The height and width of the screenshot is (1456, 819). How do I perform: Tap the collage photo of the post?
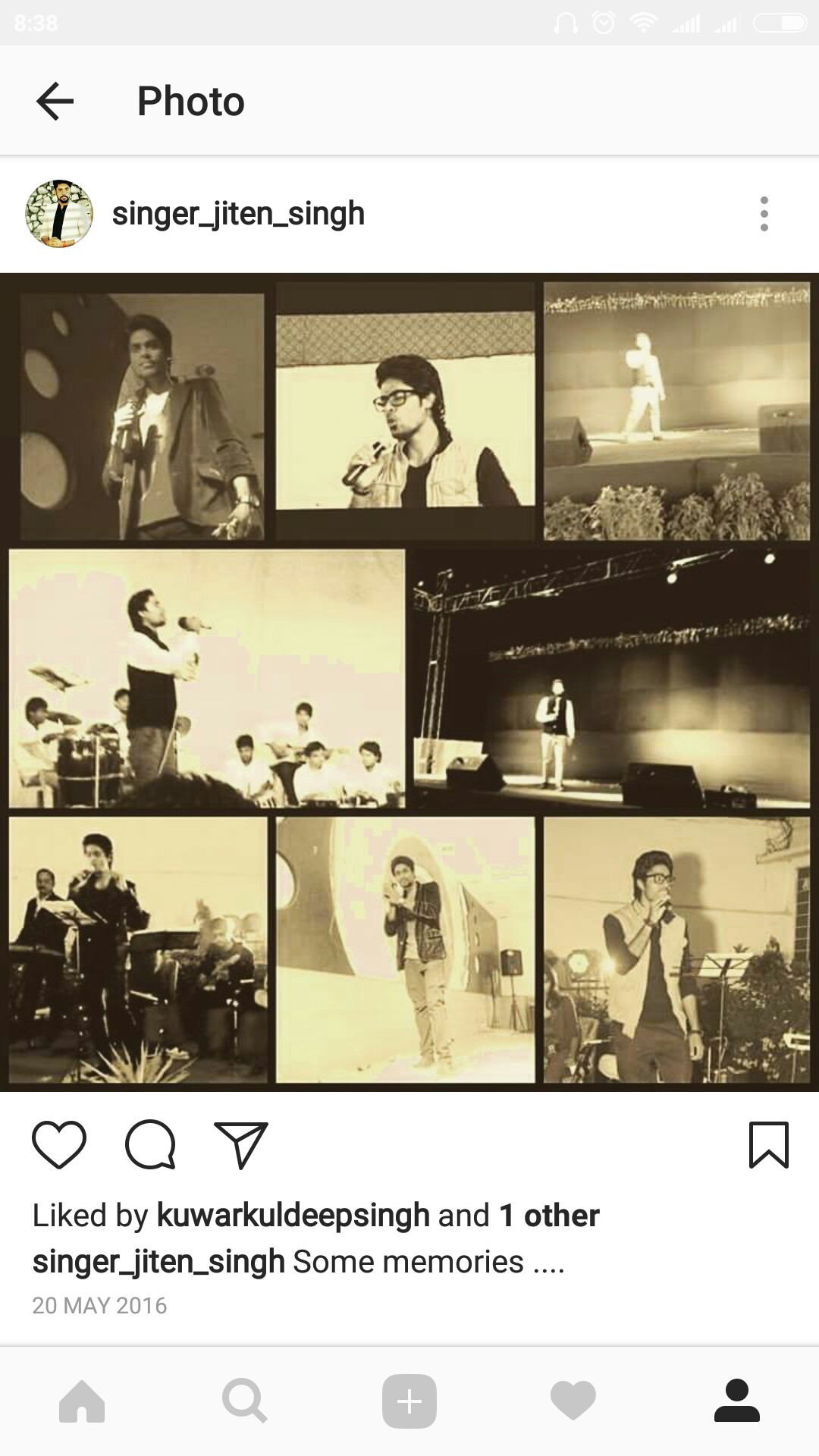point(409,682)
